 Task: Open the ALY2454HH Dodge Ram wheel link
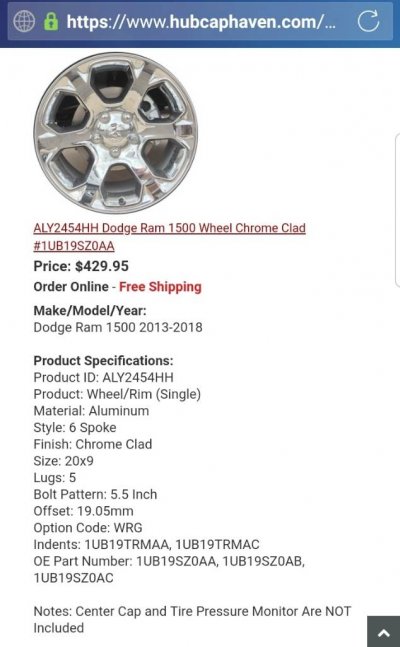pos(169,237)
